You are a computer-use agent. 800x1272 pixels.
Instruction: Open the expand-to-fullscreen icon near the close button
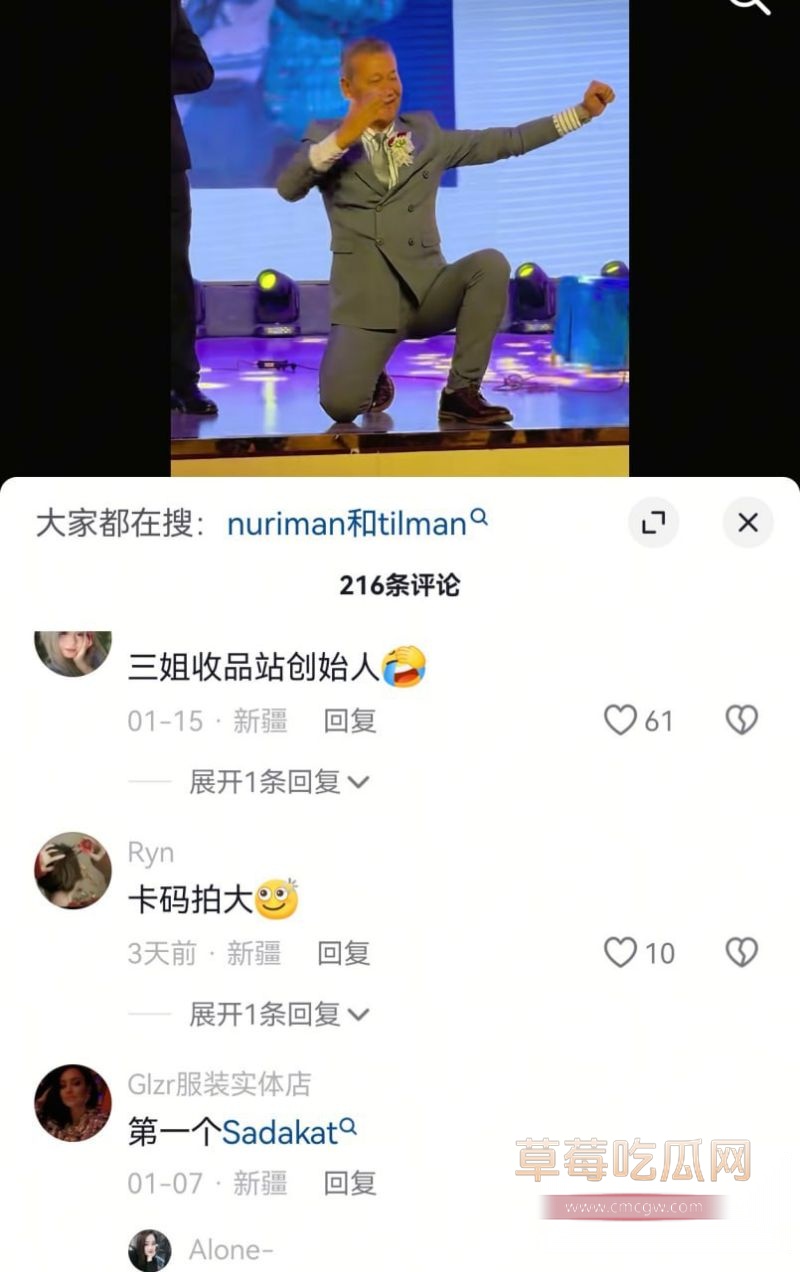click(x=655, y=522)
